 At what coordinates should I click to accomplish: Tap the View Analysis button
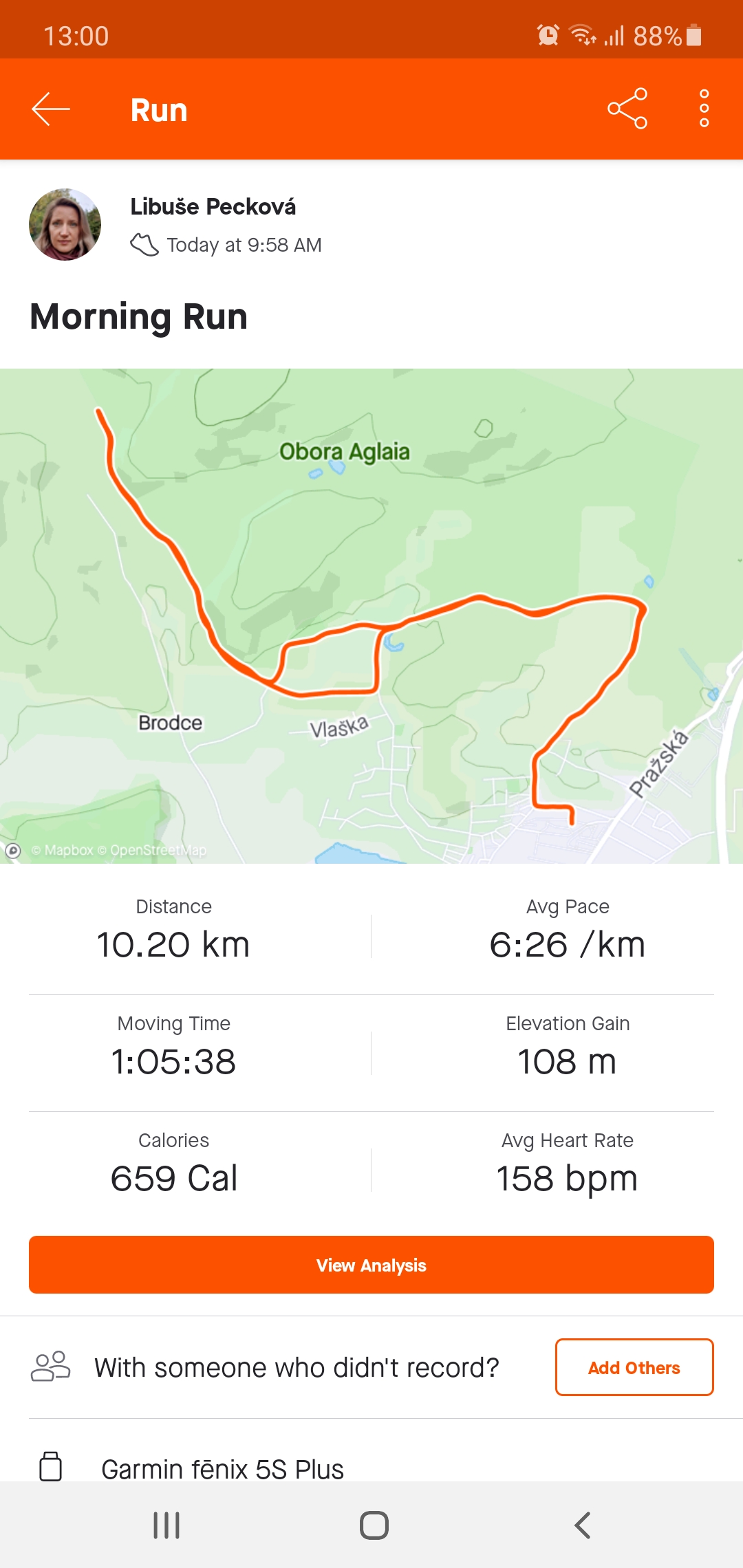click(x=371, y=1265)
